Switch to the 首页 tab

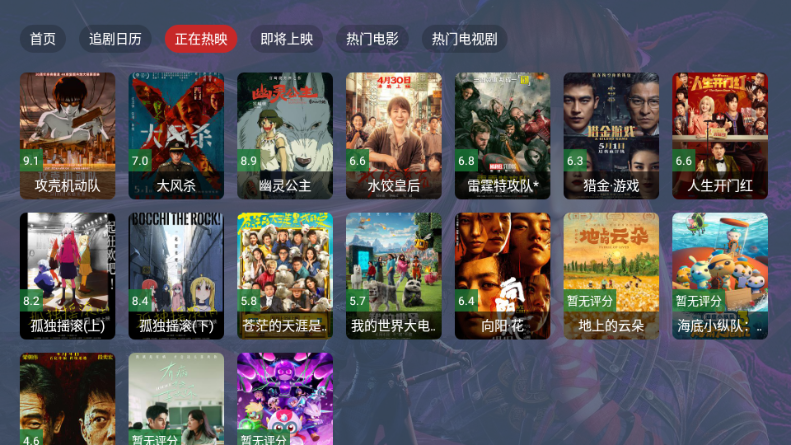pyautogui.click(x=43, y=39)
